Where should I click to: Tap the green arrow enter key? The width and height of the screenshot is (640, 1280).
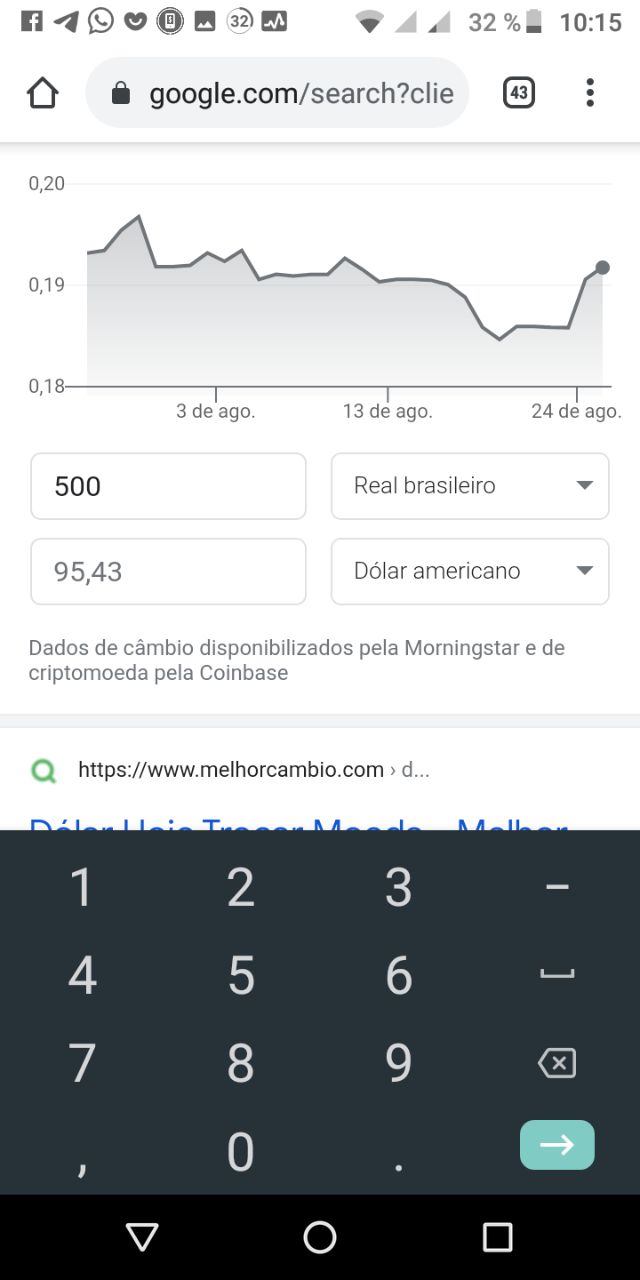(557, 1145)
